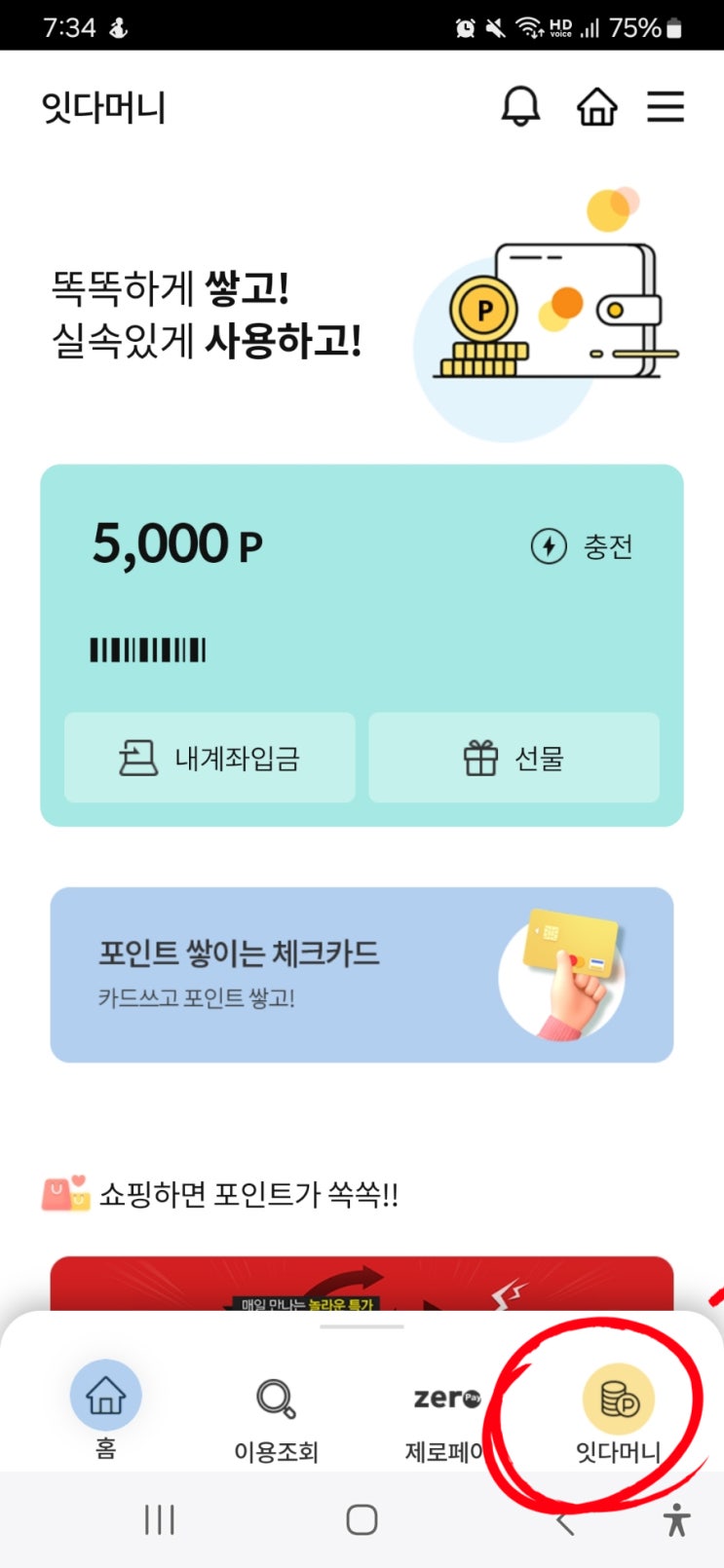Viewport: 724px width, 1568px height.
Task: Switch to the 이용조회 tab
Action: pos(276,1419)
